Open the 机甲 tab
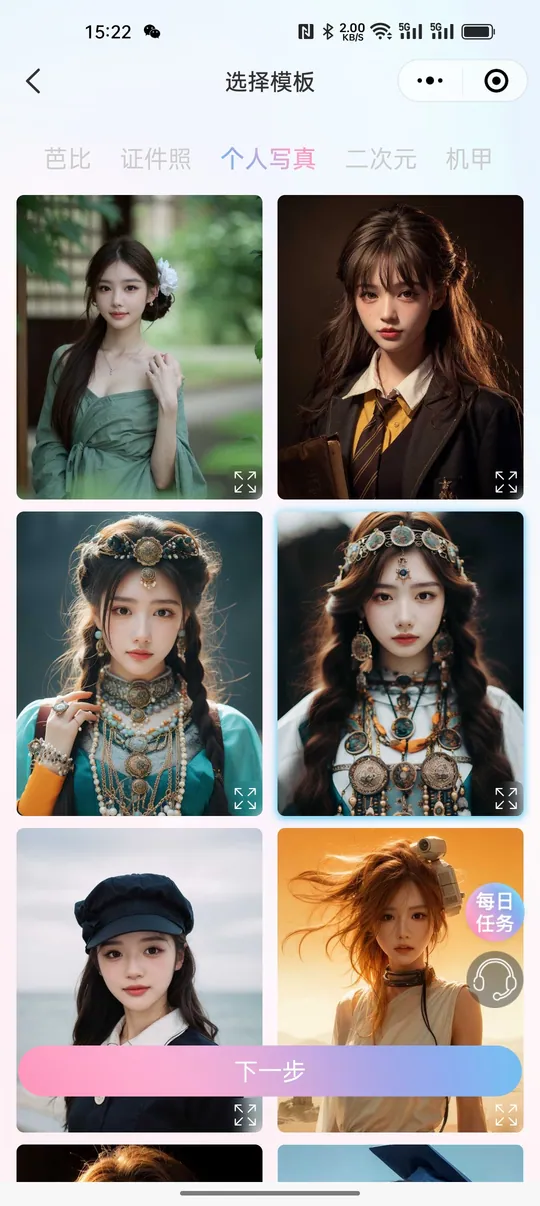This screenshot has height=1206, width=540. click(x=469, y=159)
